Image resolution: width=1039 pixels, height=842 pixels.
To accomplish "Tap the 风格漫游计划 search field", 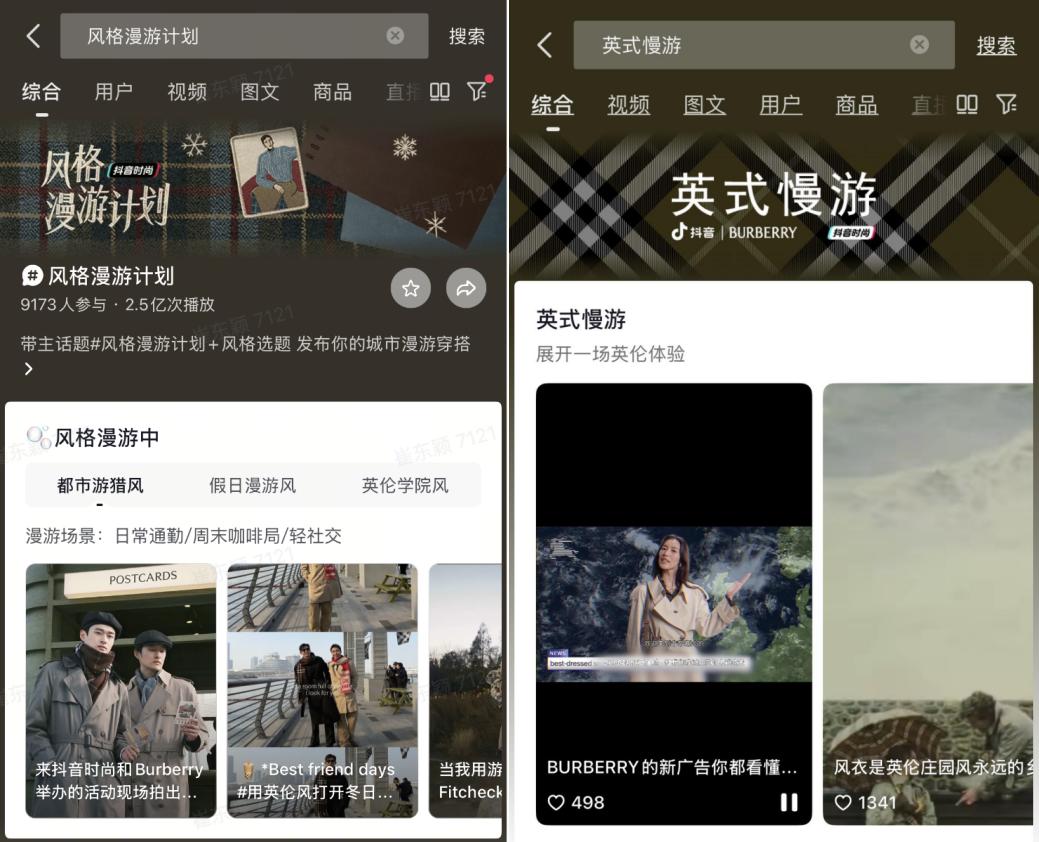I will coord(230,36).
